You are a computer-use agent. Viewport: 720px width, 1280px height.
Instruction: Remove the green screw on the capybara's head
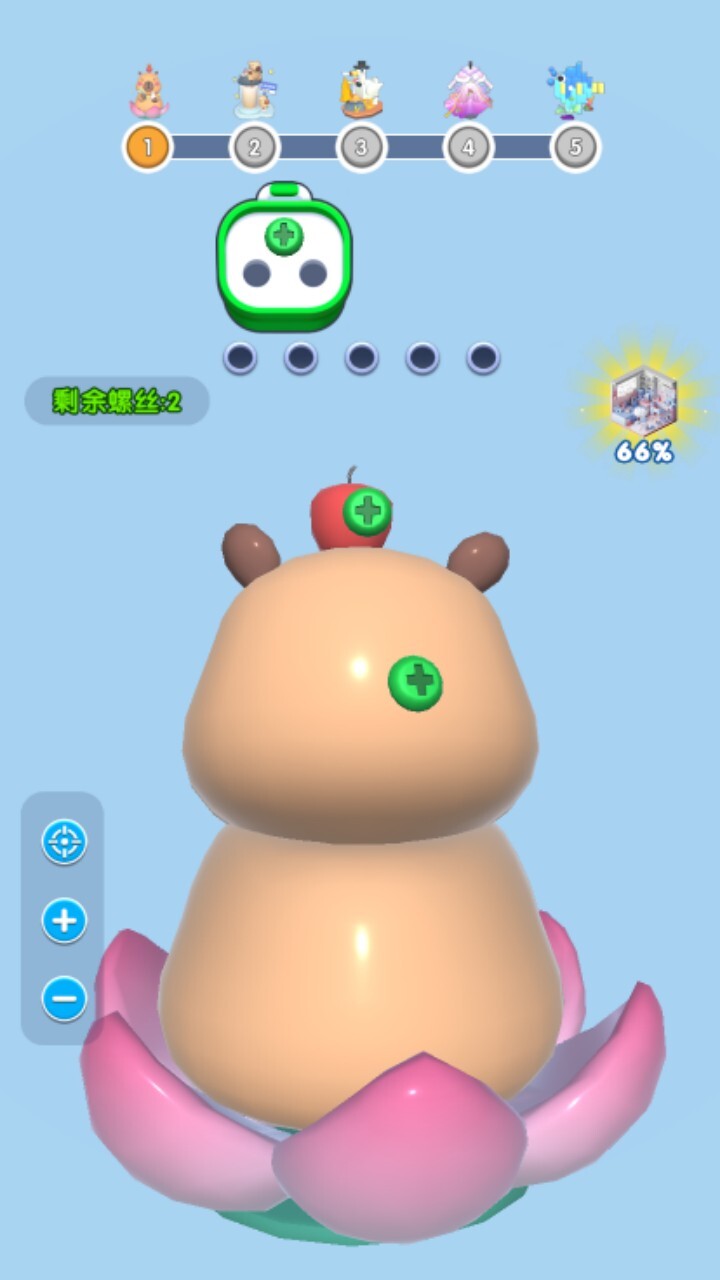coord(415,683)
